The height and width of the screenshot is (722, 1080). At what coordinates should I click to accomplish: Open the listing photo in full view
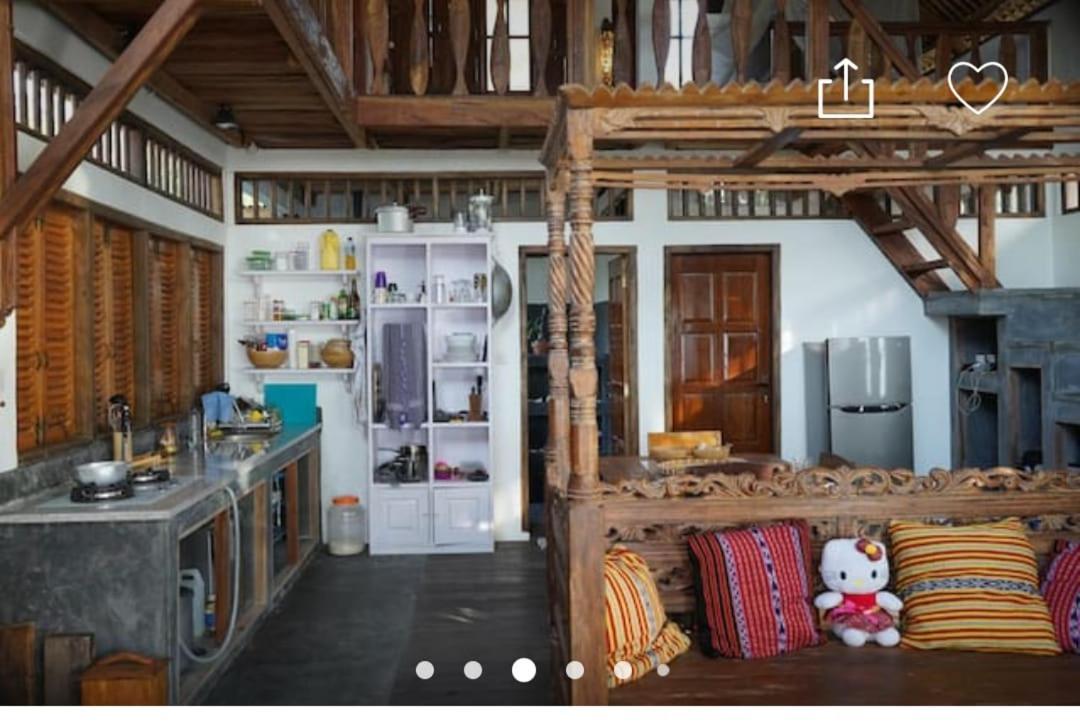tap(540, 380)
